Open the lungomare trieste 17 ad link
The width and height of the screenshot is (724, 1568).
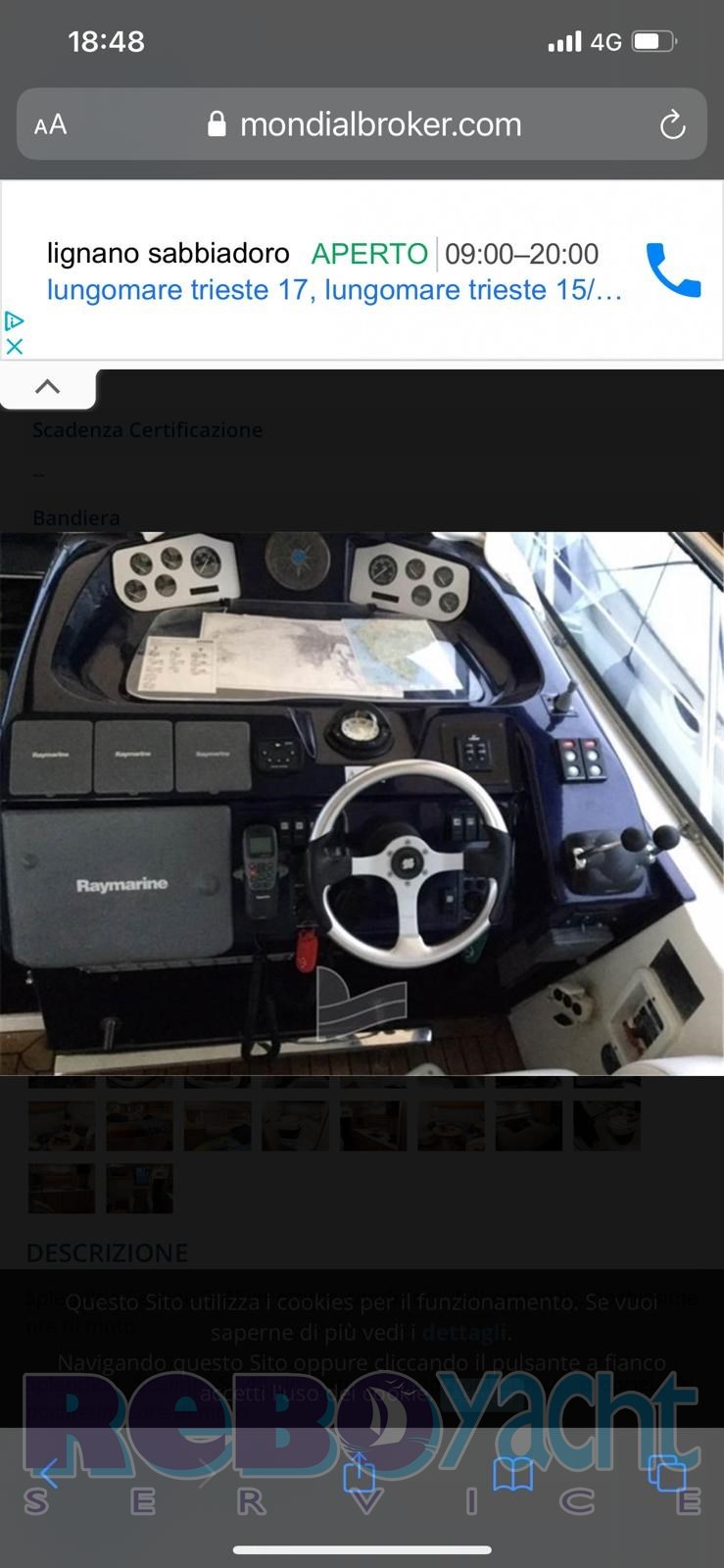(334, 290)
